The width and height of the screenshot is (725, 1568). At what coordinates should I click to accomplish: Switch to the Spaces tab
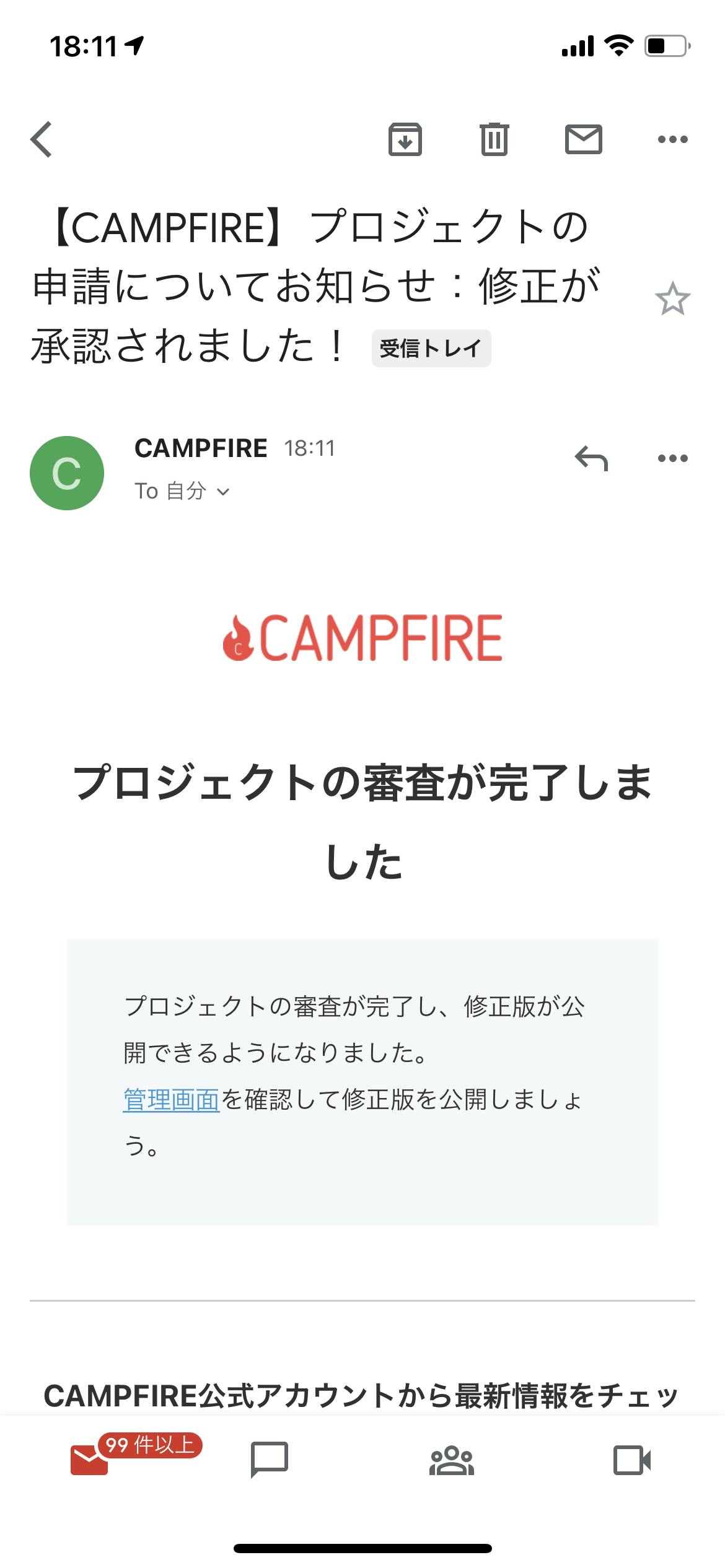point(451,1459)
